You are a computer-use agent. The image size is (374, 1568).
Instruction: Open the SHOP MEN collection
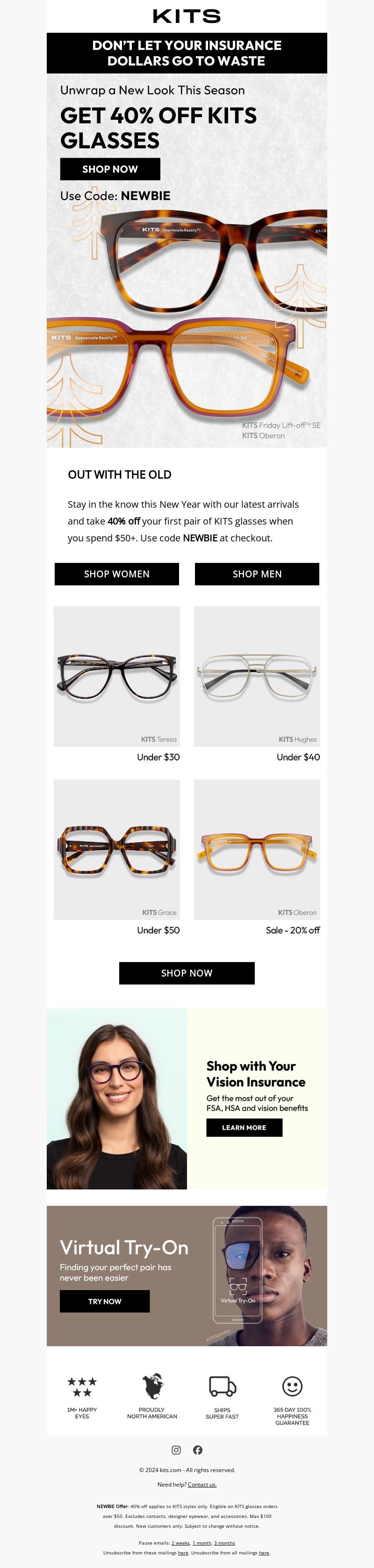(x=257, y=574)
